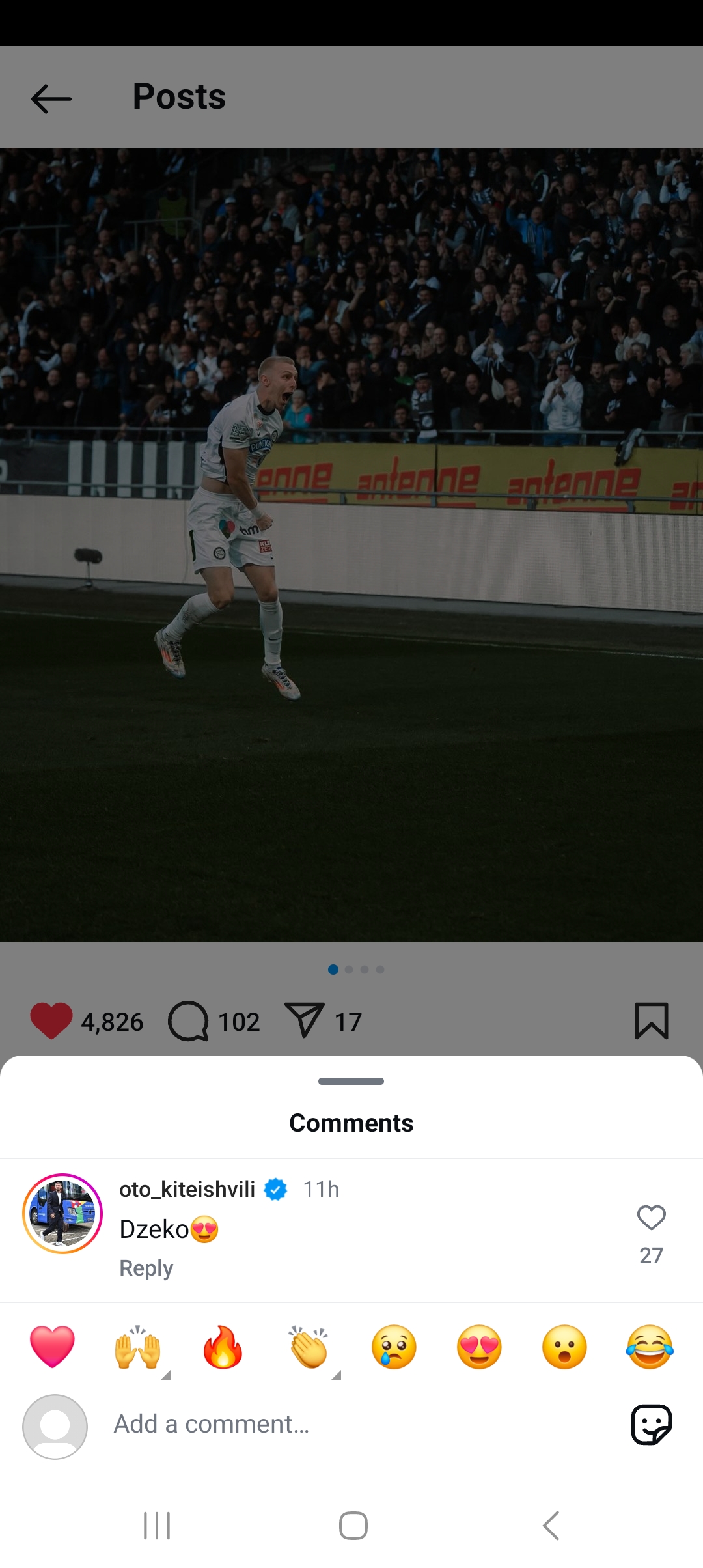This screenshot has height=1568, width=703.
Task: Insert the surprised face emoji
Action: point(564,1347)
